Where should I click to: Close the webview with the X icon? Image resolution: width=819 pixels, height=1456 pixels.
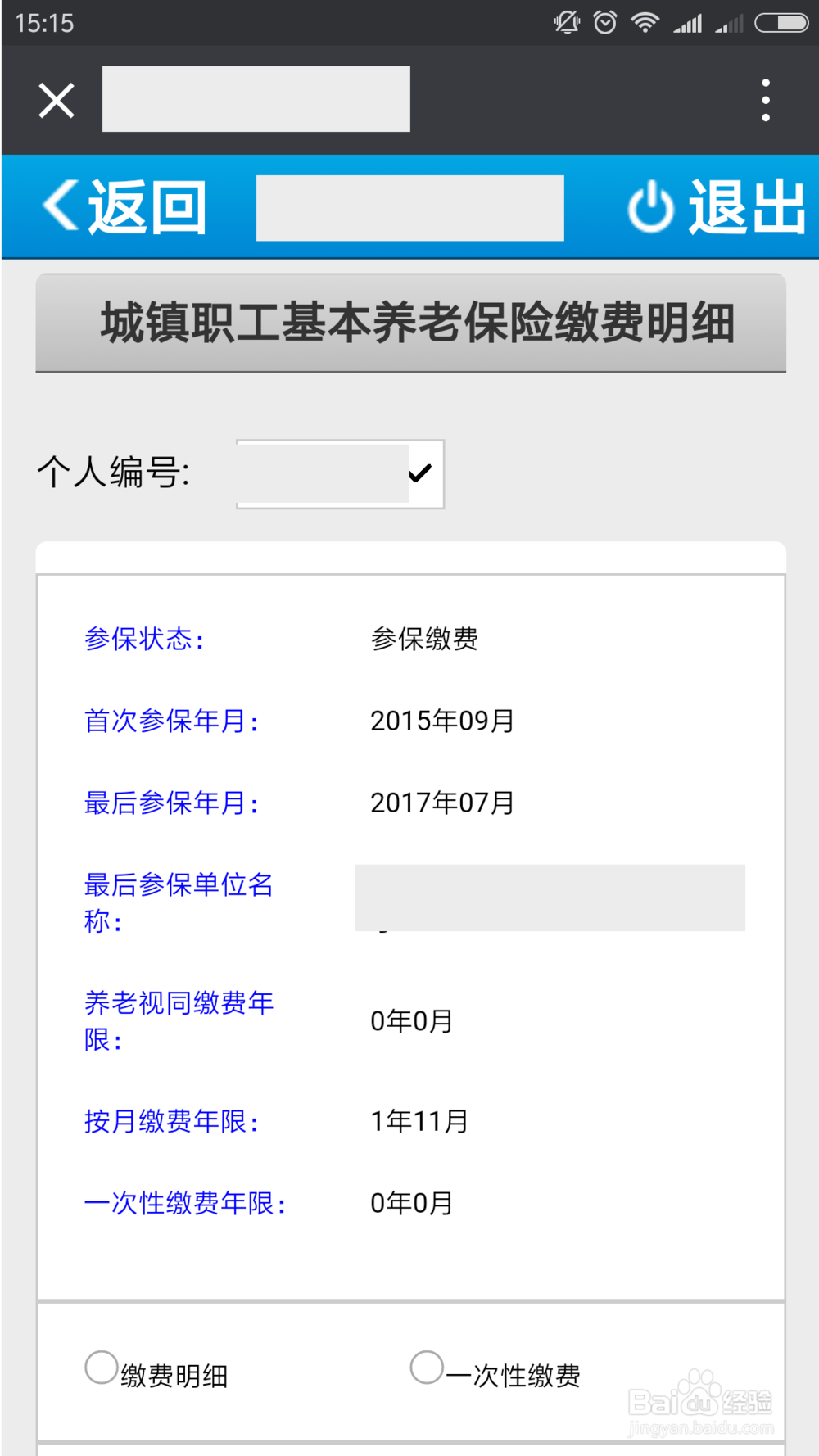click(56, 99)
